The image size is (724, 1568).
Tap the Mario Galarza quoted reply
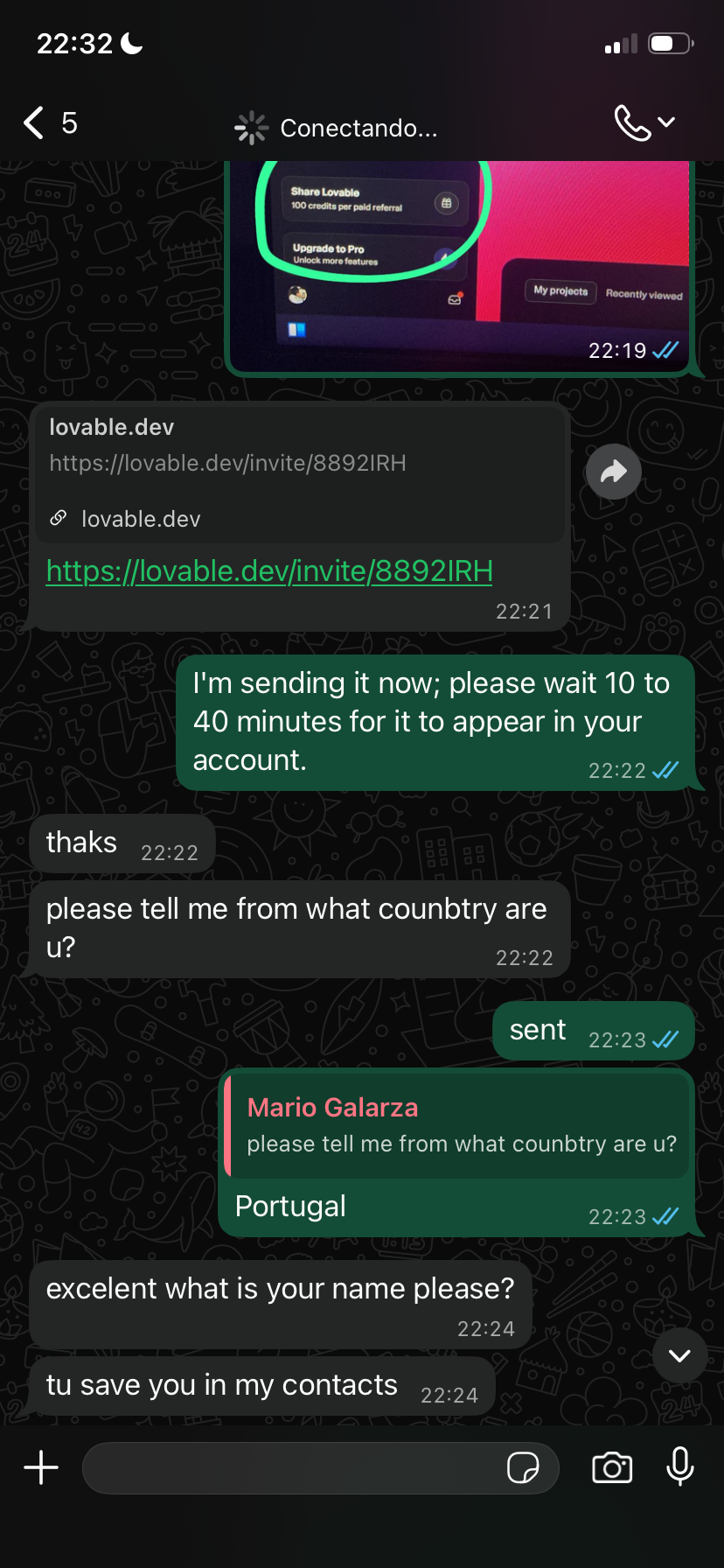(x=455, y=1126)
